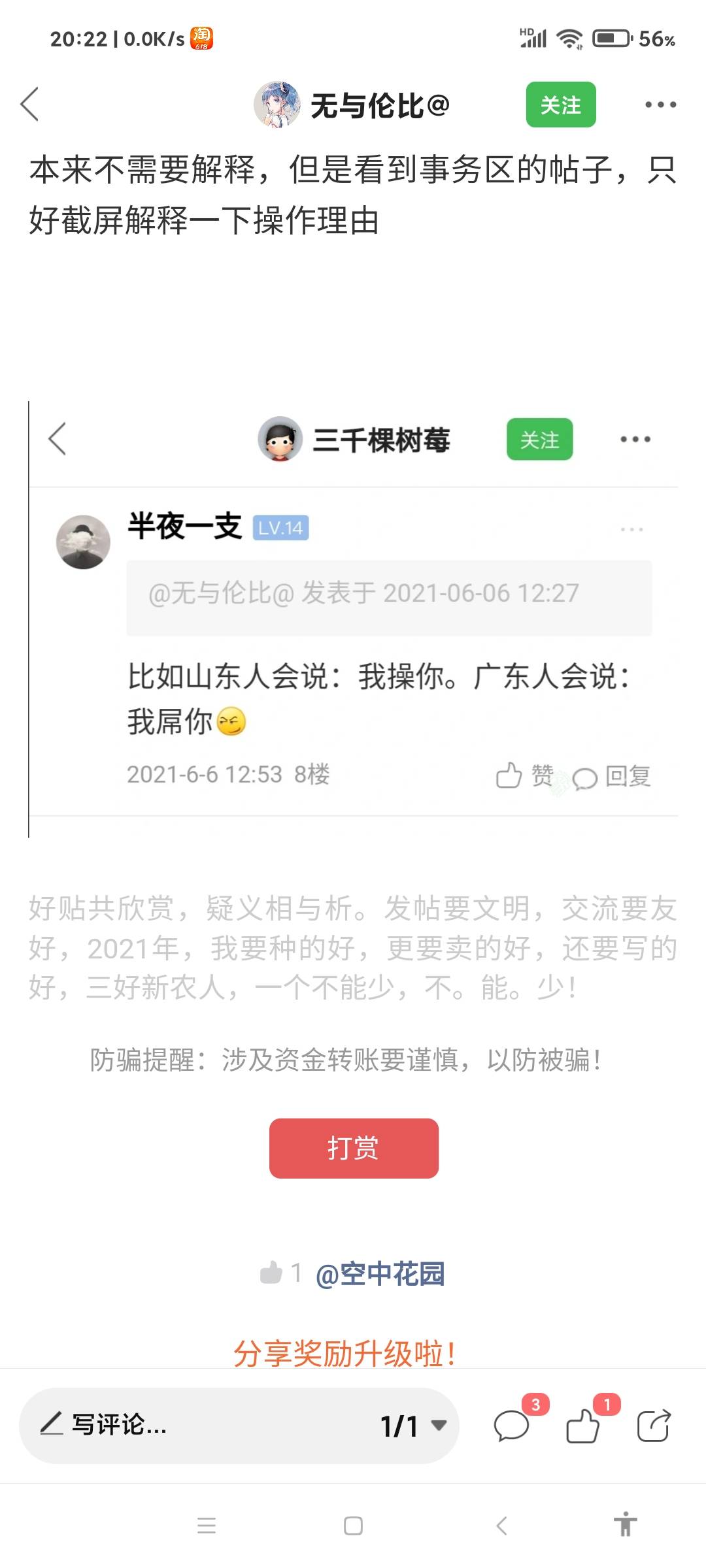
Task: Tap the 写评论 comment field
Action: (x=196, y=1426)
